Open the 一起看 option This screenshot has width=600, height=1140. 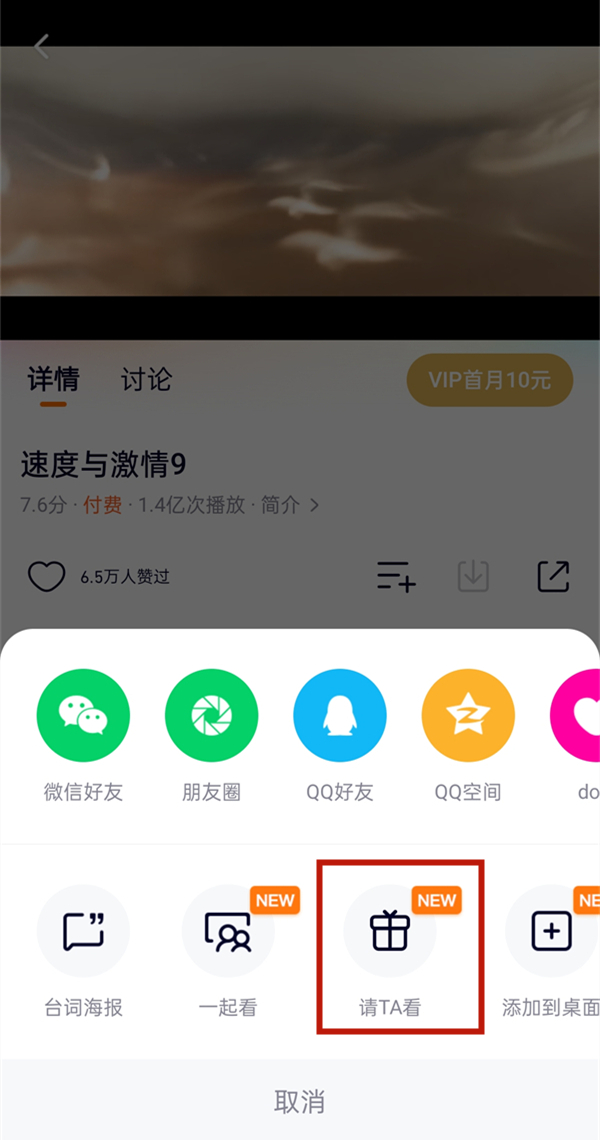pos(228,932)
